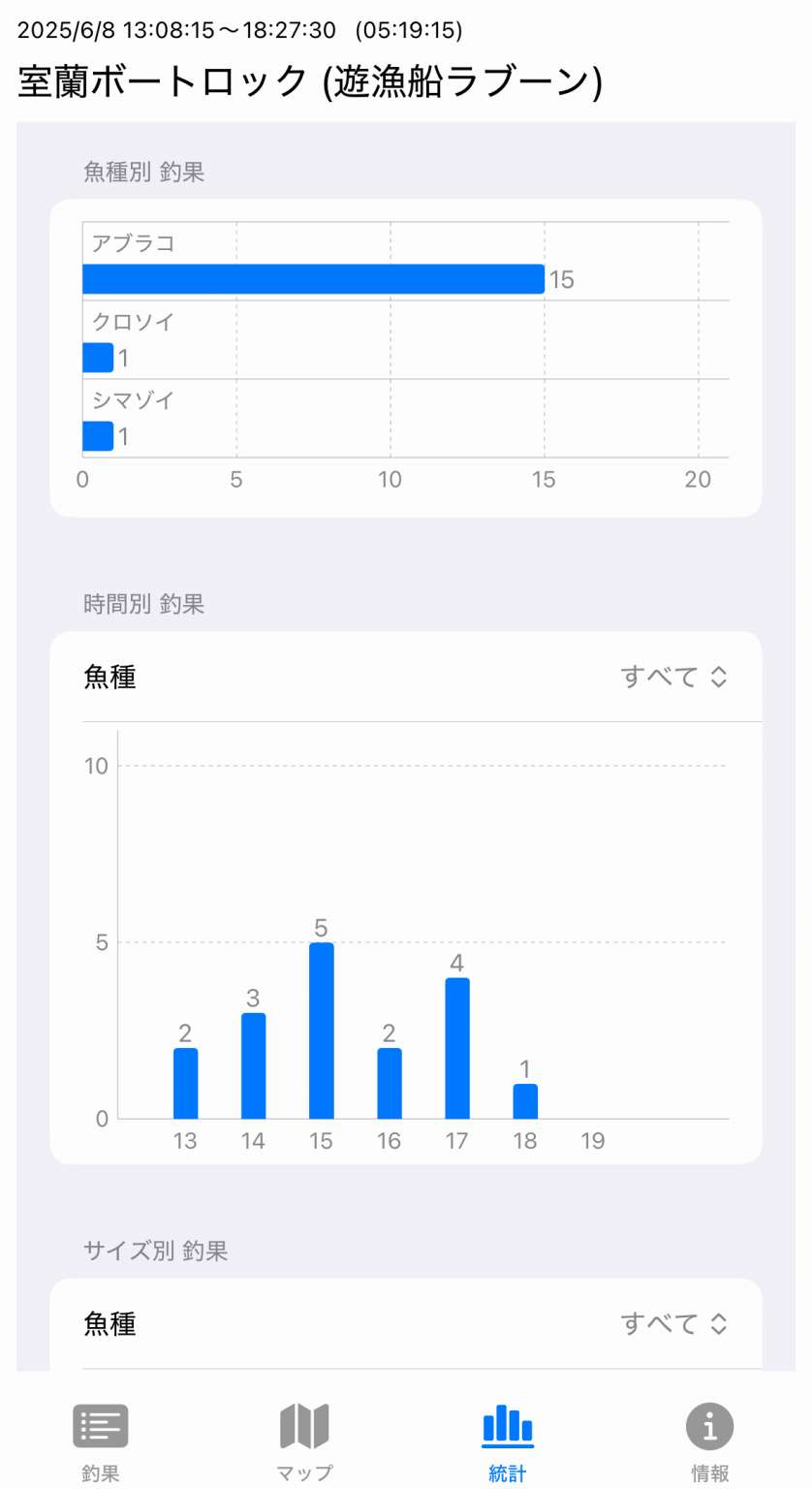Open the 情報 tab

point(710,1442)
